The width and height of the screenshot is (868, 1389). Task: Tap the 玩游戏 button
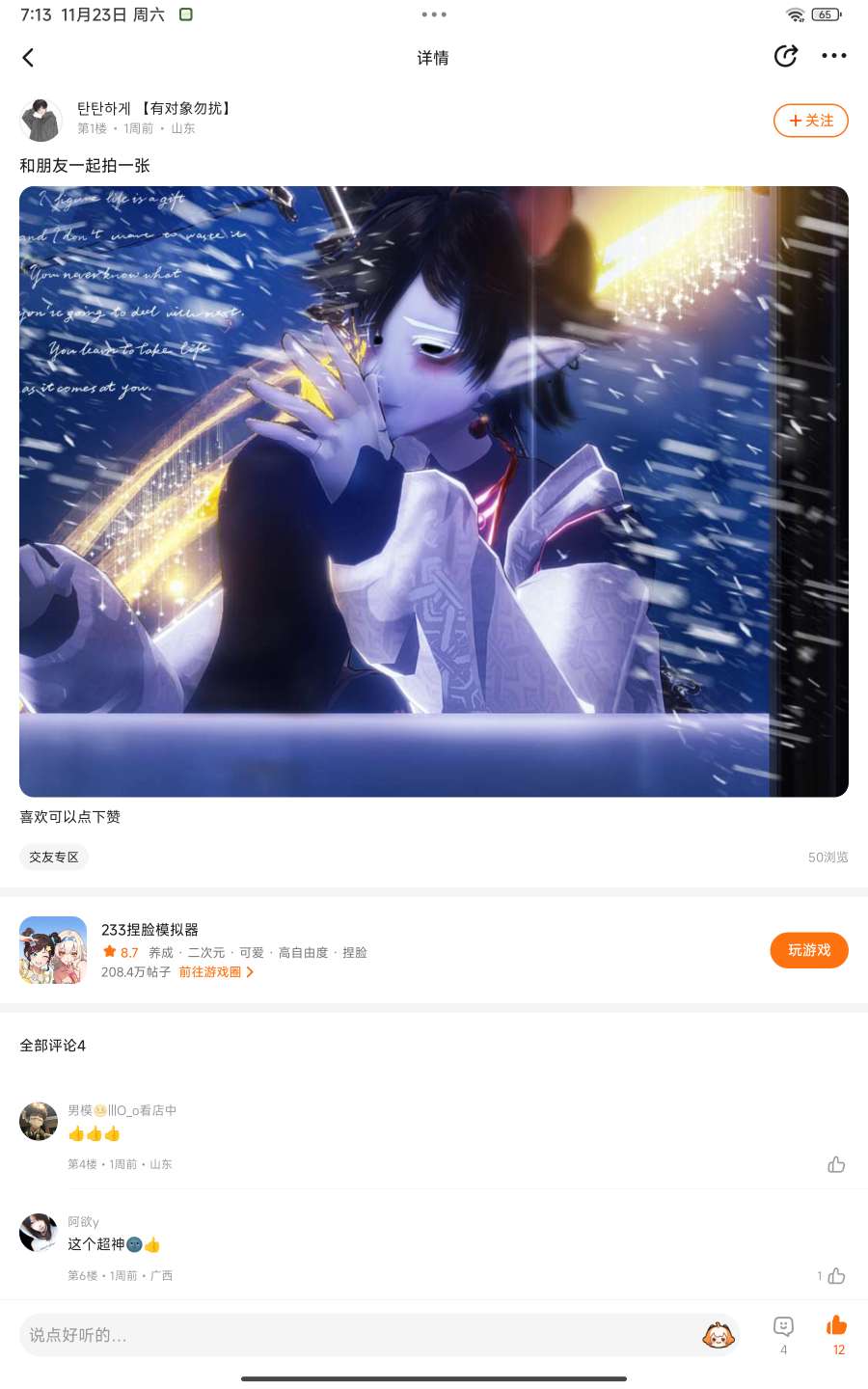point(809,950)
